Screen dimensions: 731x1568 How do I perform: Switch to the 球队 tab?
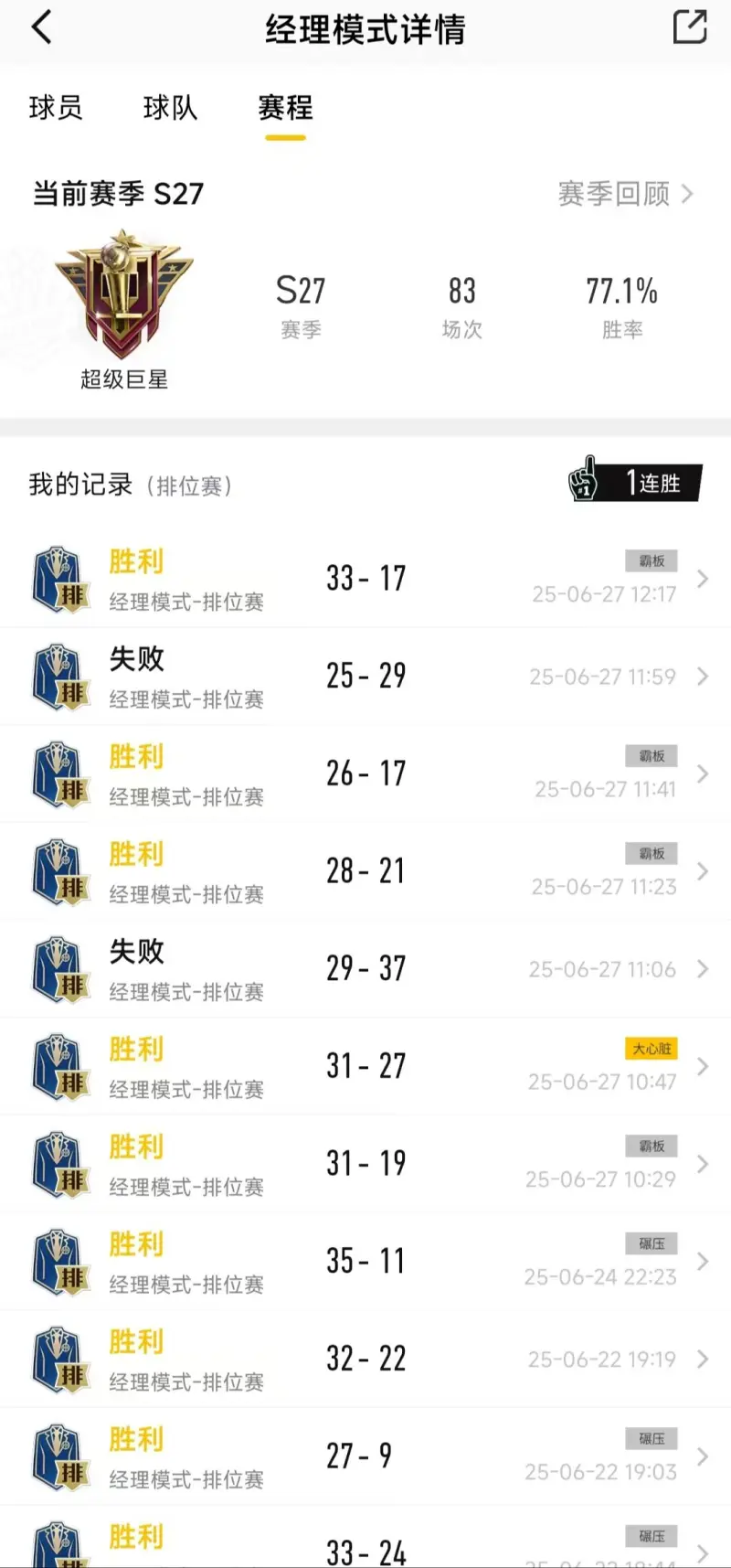170,108
